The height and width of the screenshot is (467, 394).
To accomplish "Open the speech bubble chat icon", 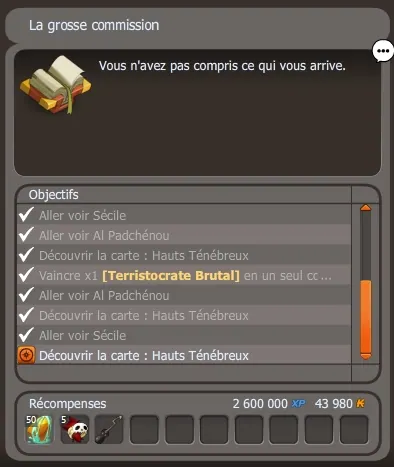I will tap(383, 51).
